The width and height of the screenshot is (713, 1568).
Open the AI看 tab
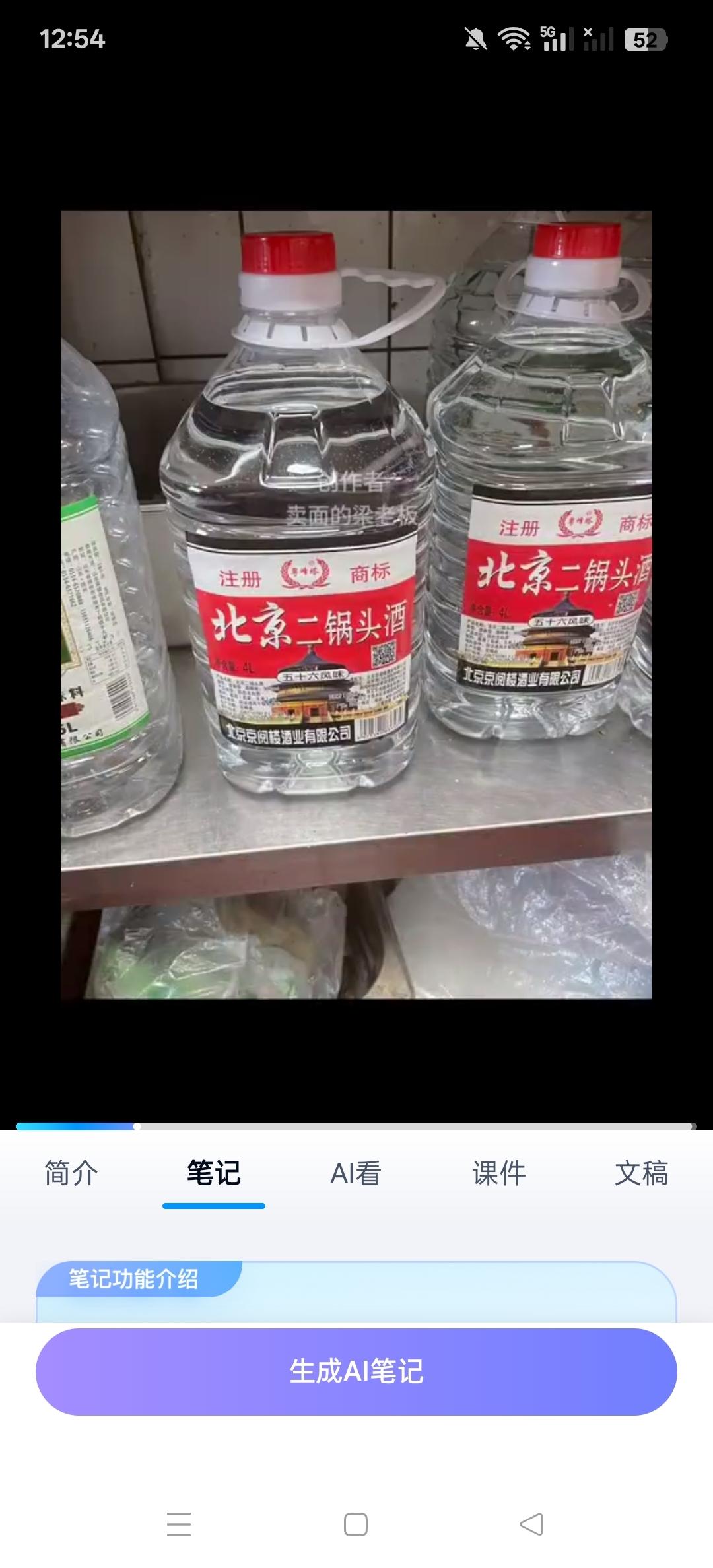tap(356, 1173)
